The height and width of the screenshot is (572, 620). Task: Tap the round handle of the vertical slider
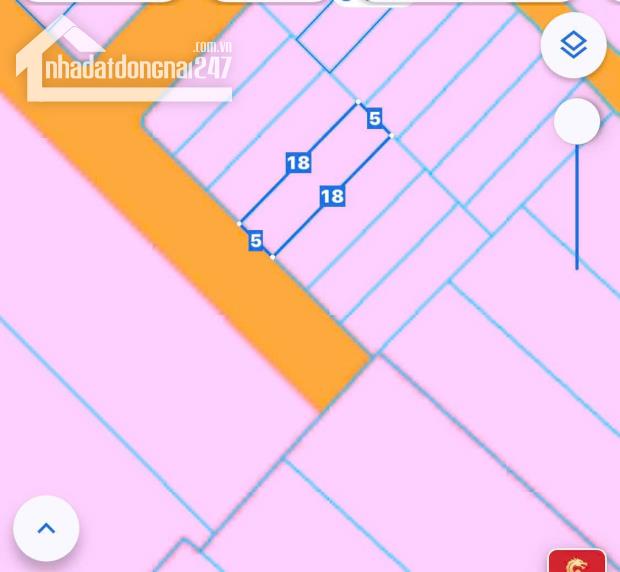pos(577,122)
